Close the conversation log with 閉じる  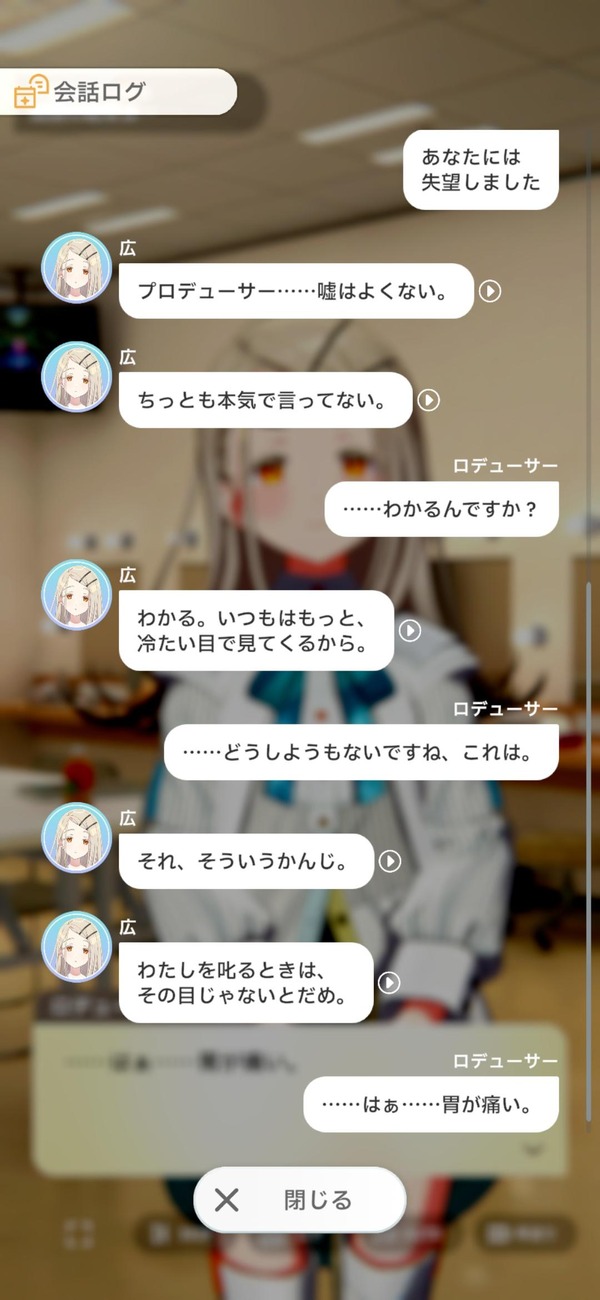300,1199
